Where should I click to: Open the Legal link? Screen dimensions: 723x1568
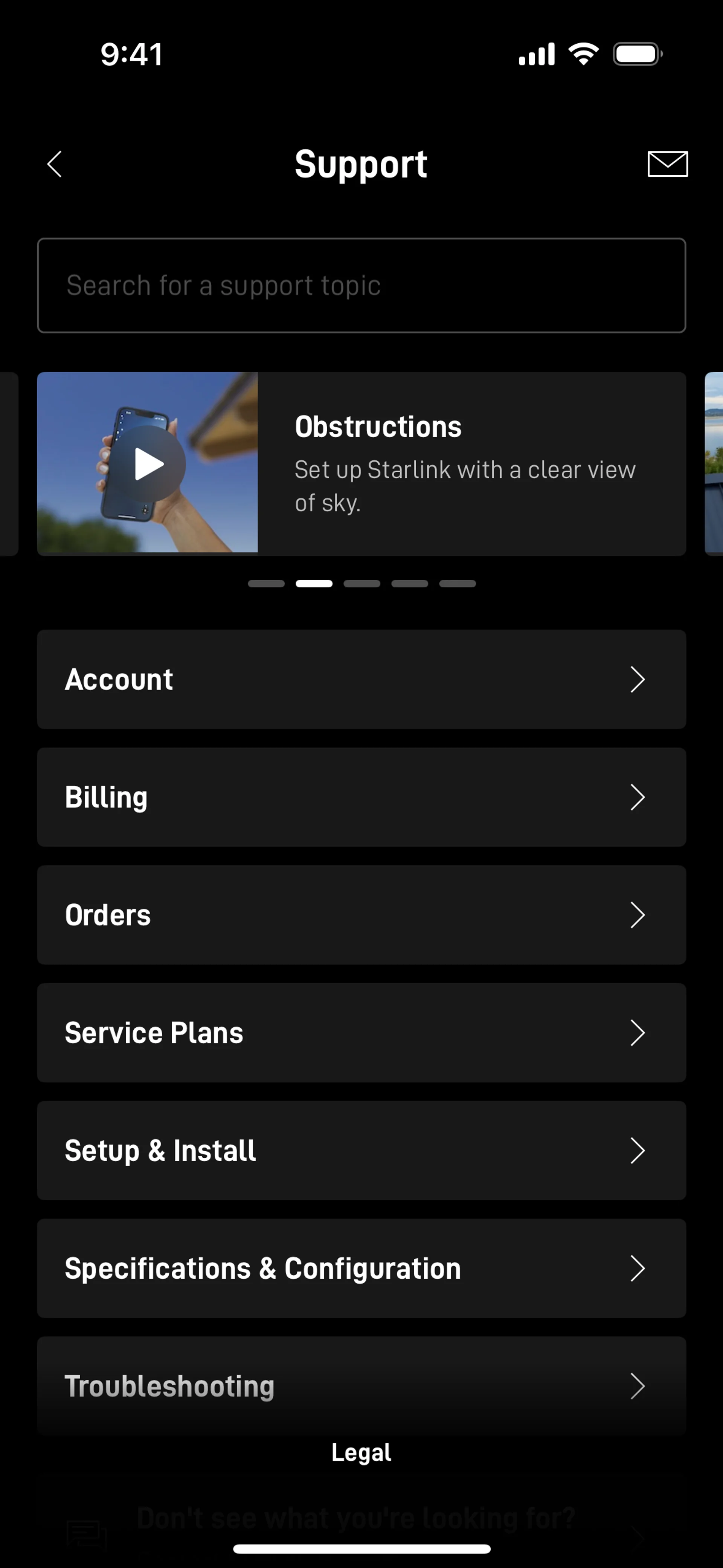tap(361, 1453)
